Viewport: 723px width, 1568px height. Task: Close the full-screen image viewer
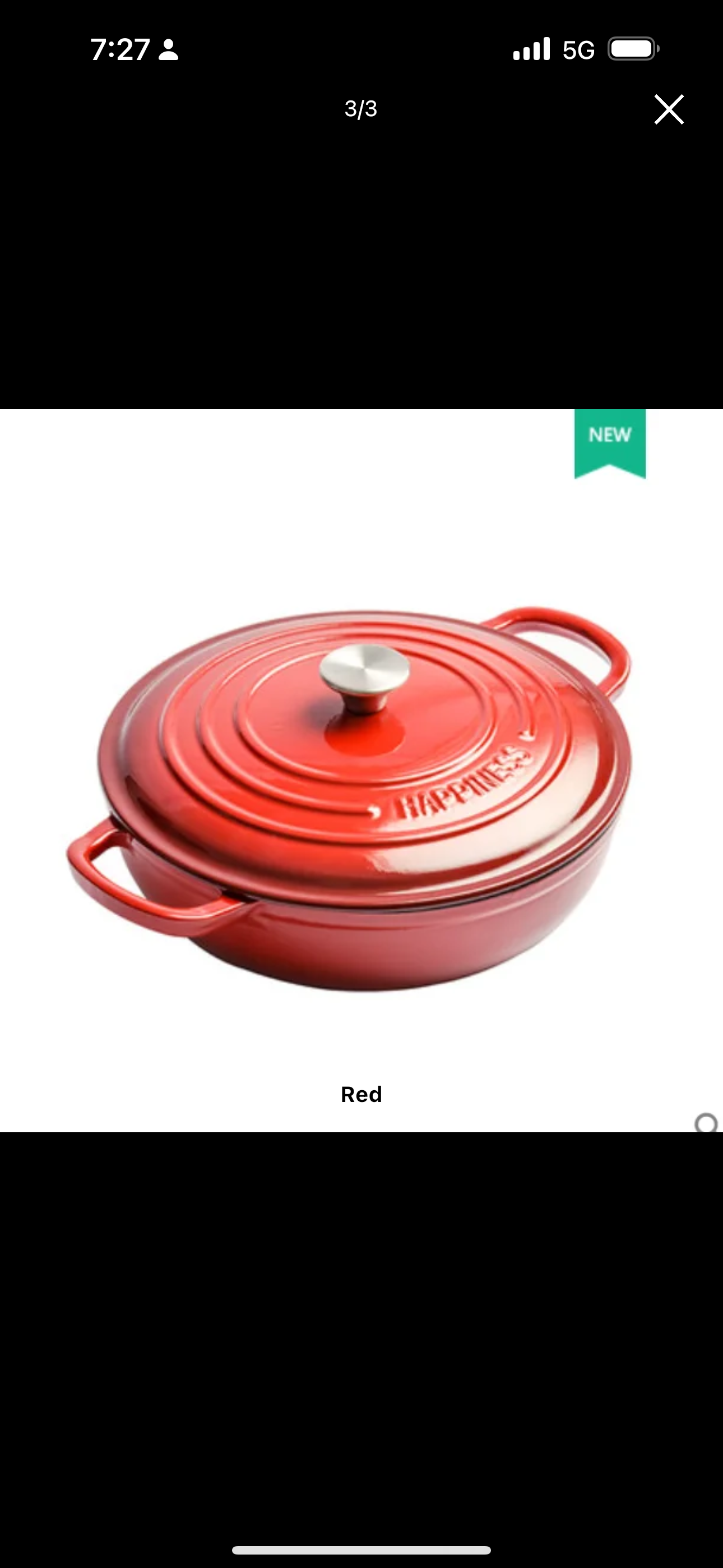tap(669, 109)
